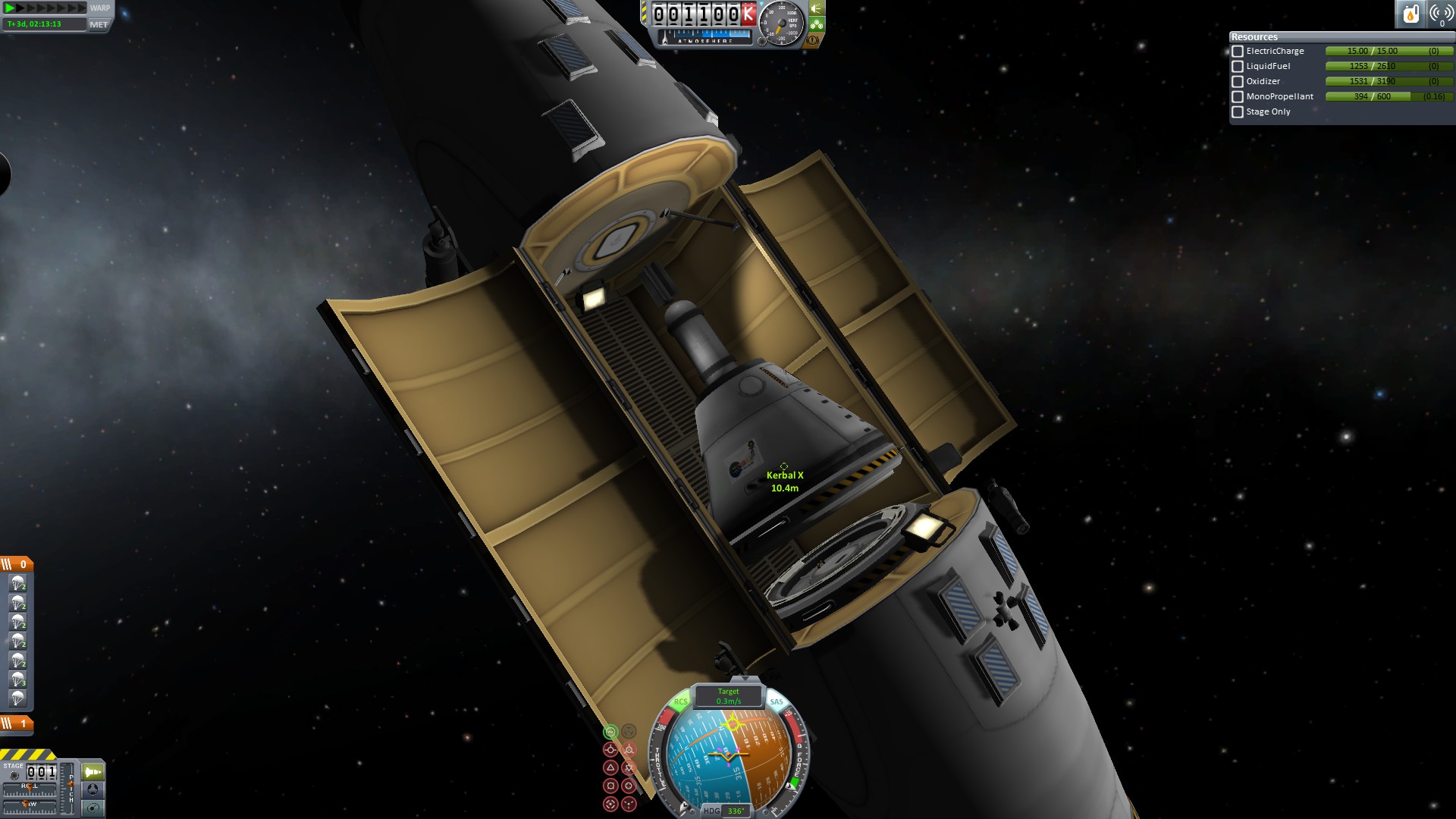The width and height of the screenshot is (1456, 819).
Task: Tick the Oxidizer resource checkbox
Action: (x=1238, y=82)
